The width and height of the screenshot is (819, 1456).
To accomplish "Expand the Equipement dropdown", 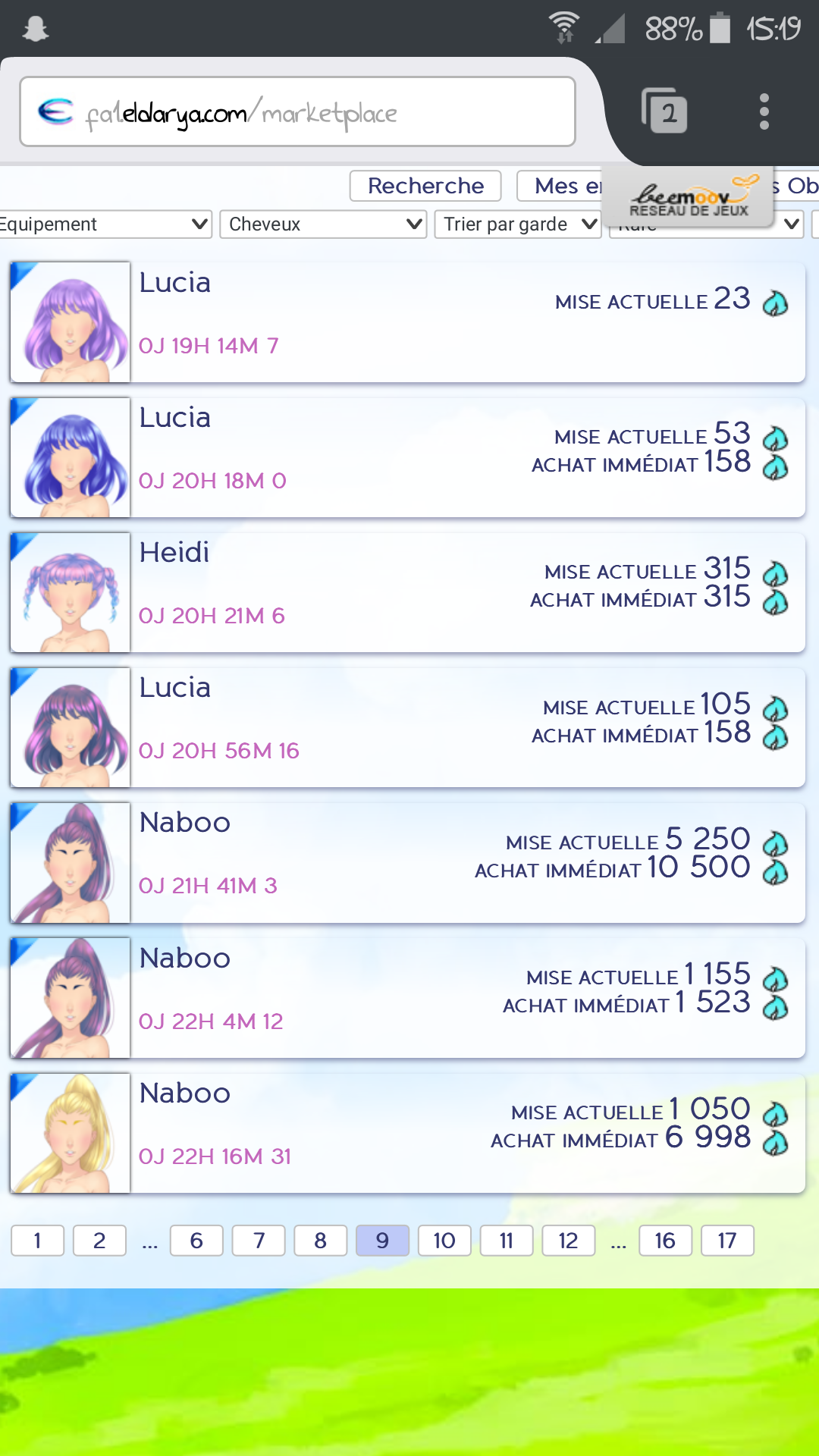I will (x=104, y=224).
